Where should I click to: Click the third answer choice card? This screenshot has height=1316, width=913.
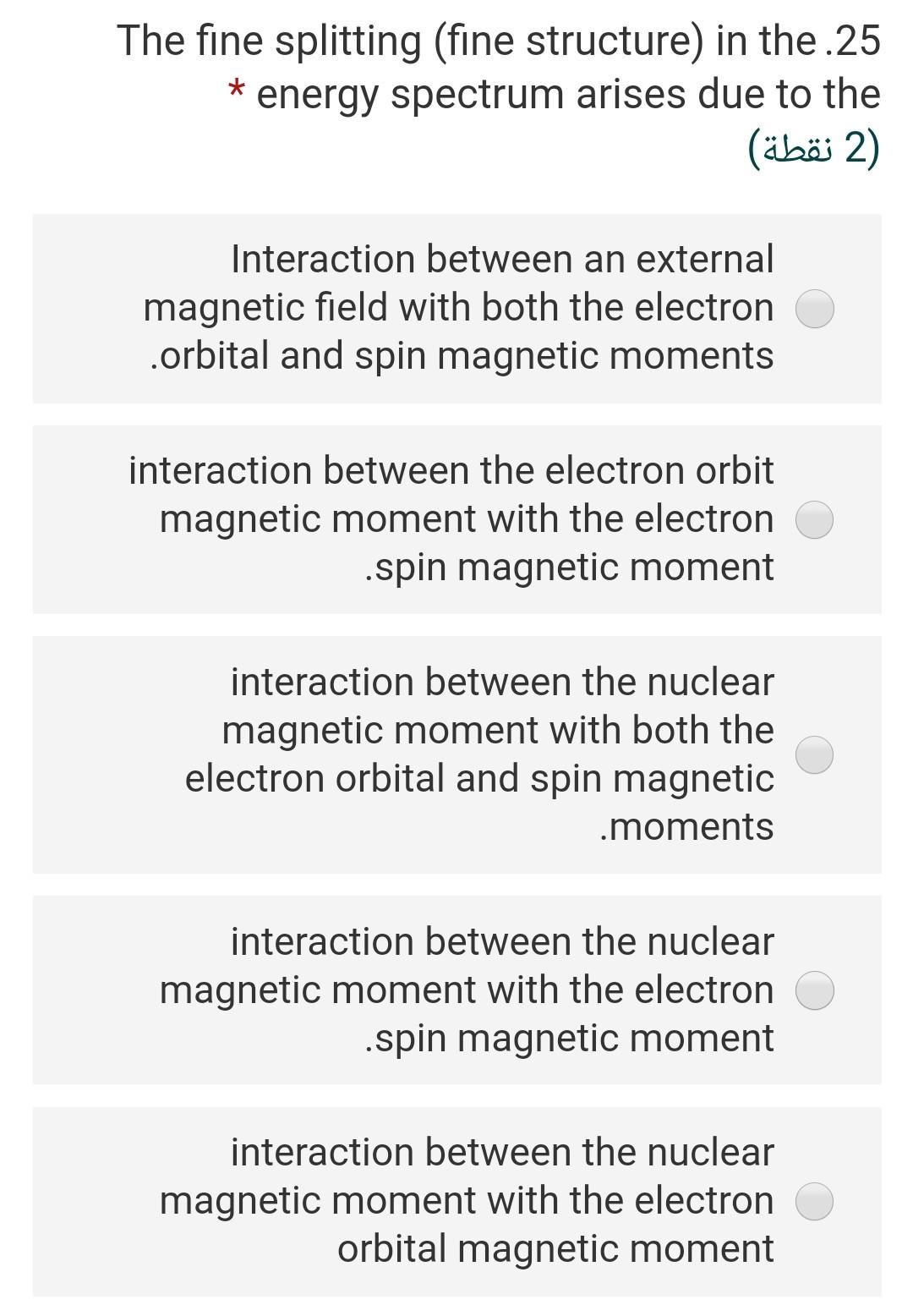tap(456, 754)
